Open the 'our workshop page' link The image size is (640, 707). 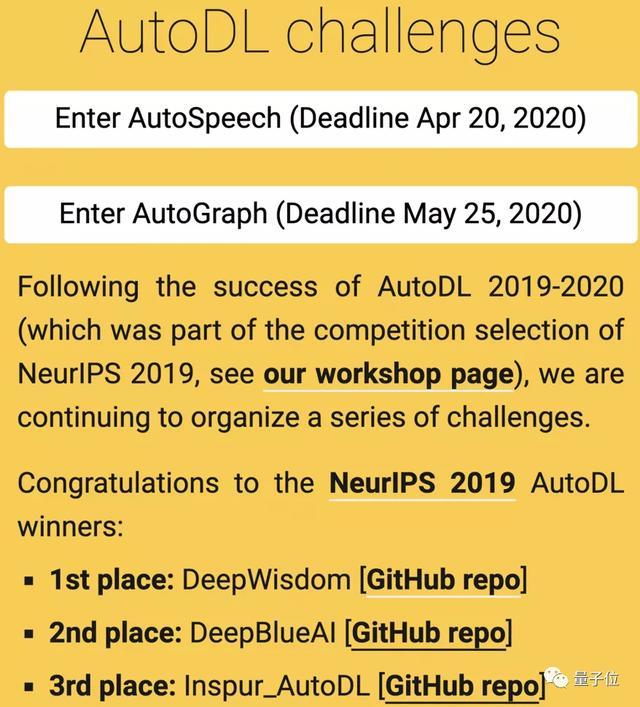[388, 374]
